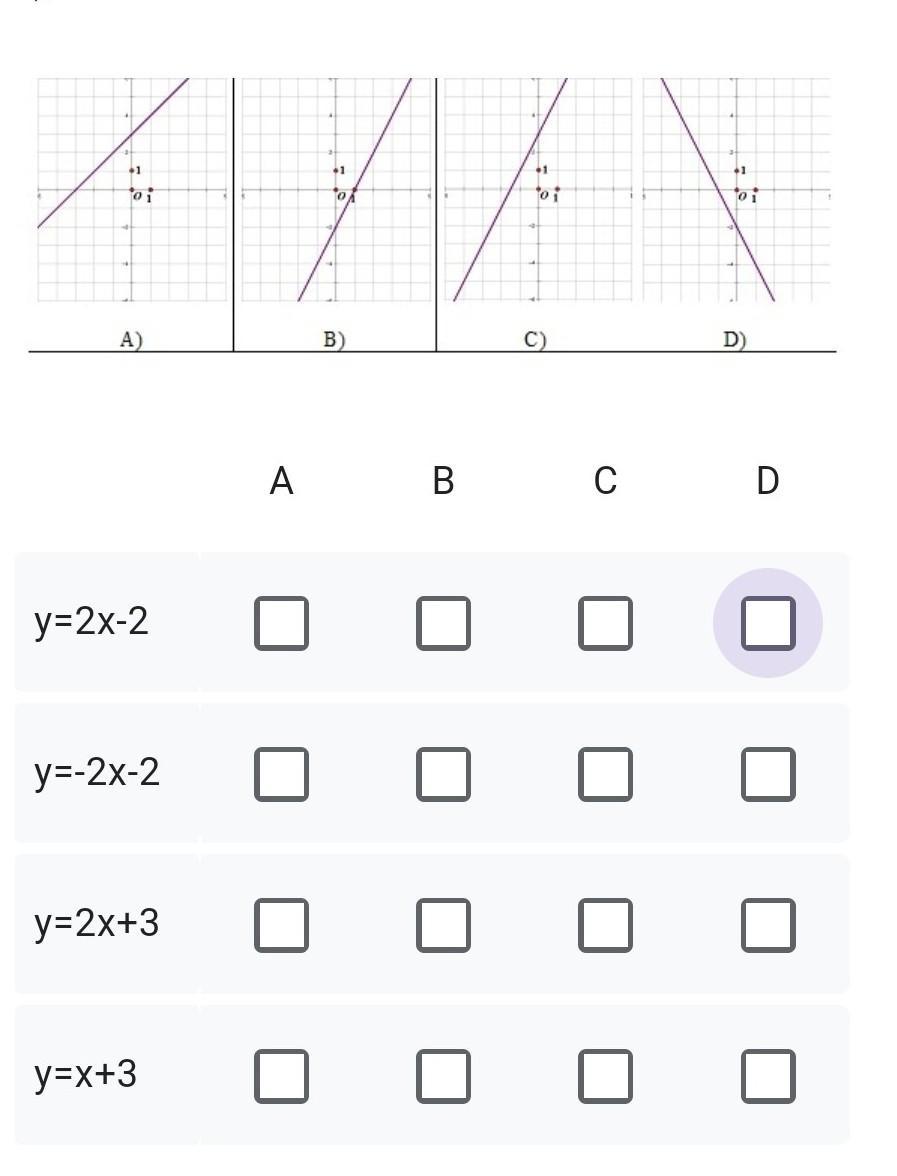897x1176 pixels.
Task: Check column A for y=2x-2
Action: pos(281,623)
